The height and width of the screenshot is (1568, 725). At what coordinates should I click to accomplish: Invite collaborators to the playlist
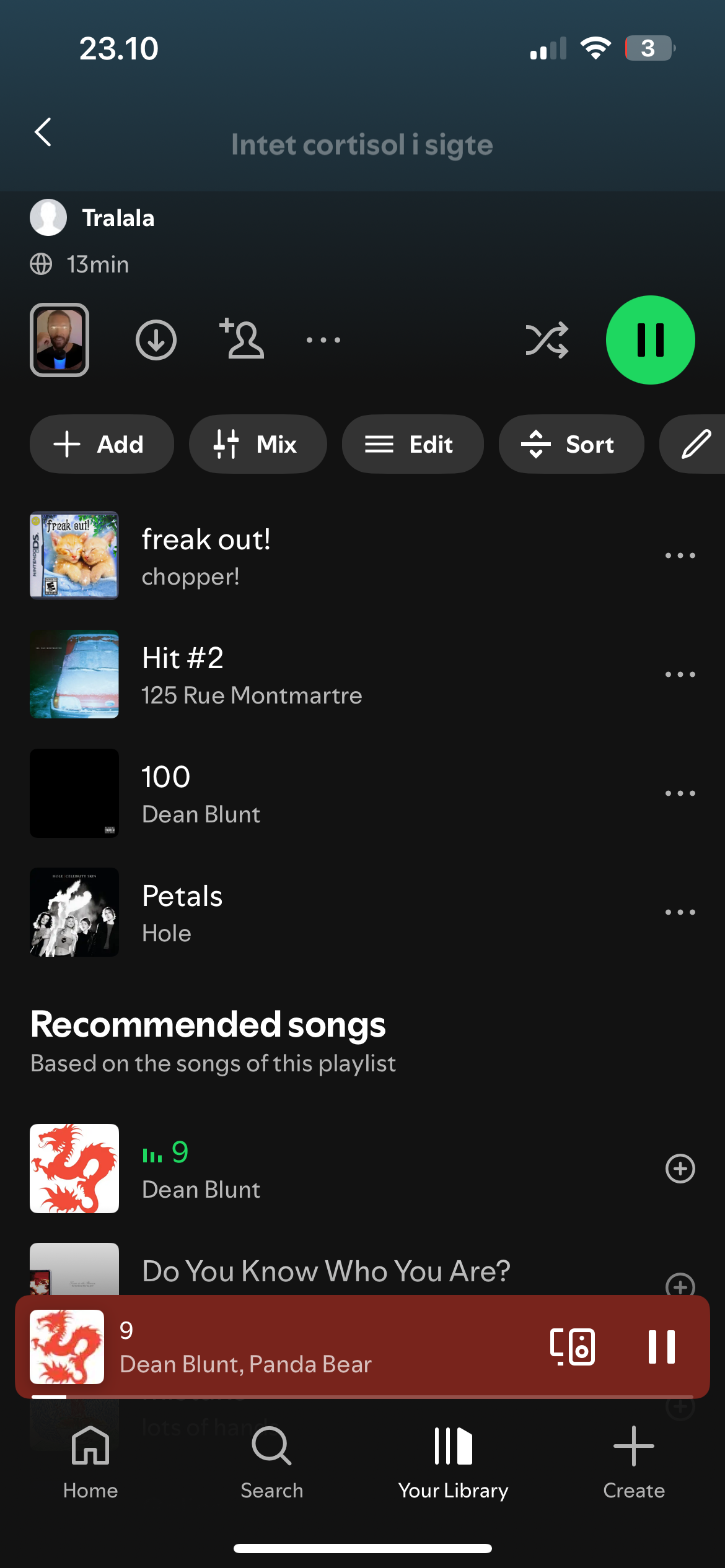pyautogui.click(x=242, y=339)
